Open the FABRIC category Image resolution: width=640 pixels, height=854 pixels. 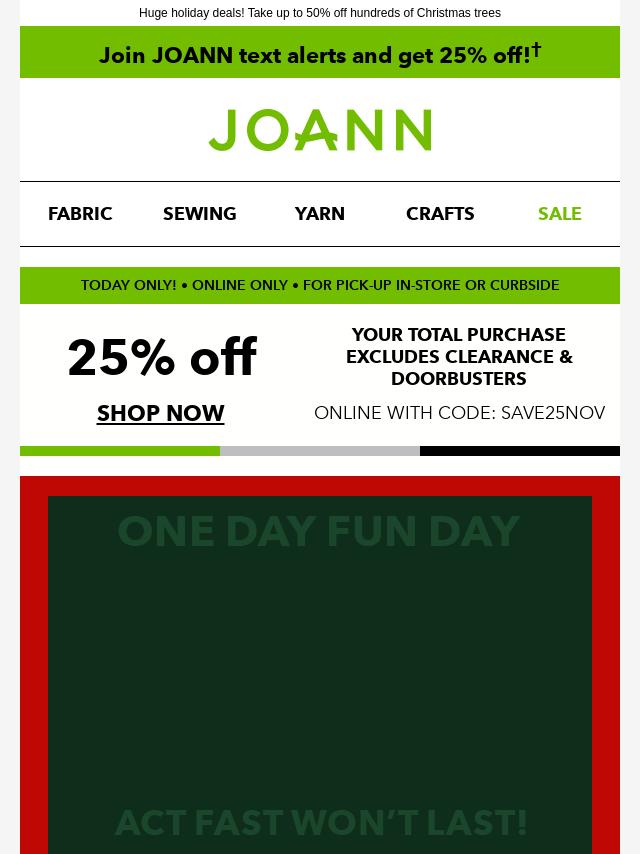(80, 214)
